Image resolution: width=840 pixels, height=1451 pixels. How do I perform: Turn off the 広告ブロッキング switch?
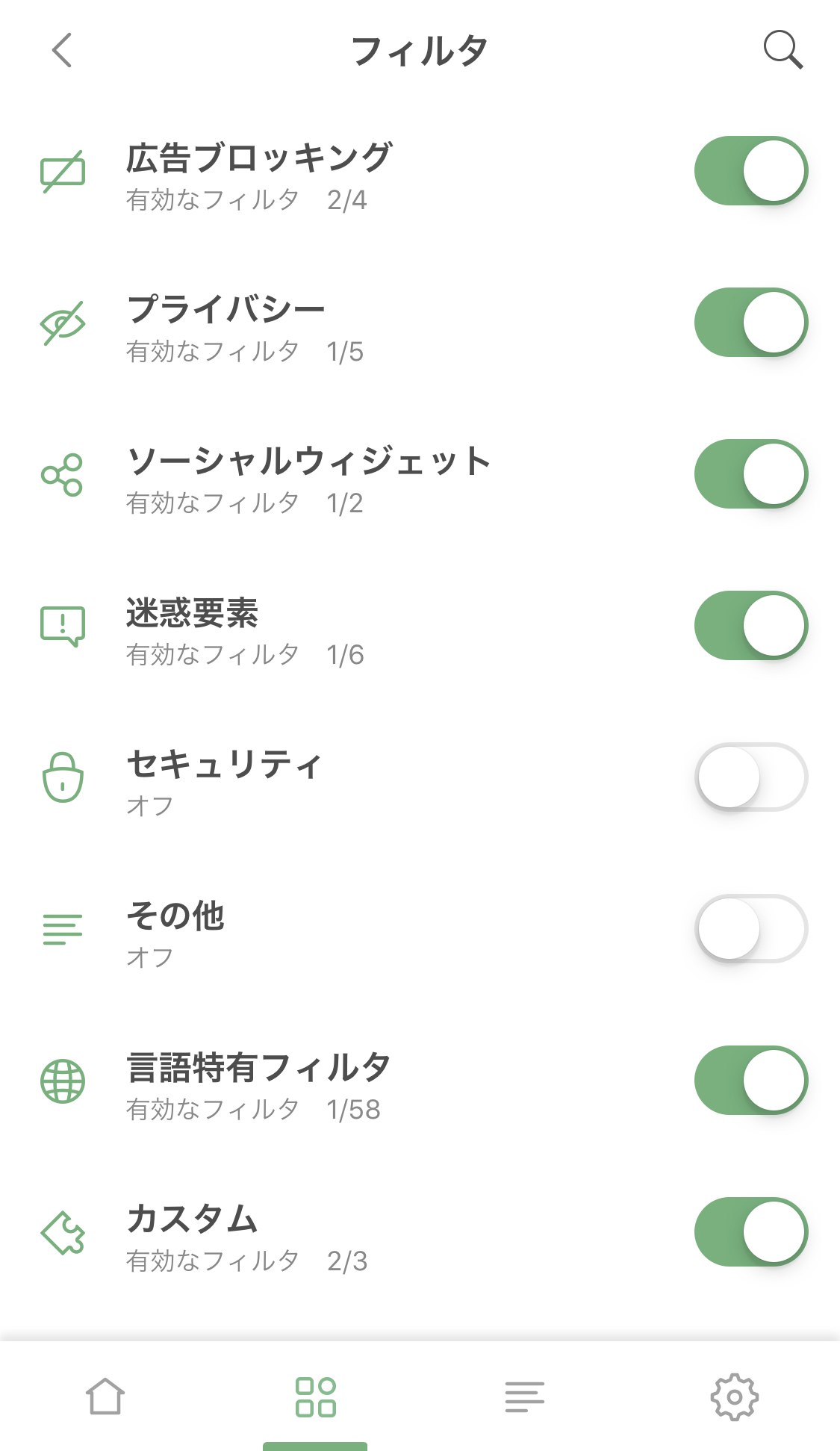click(x=750, y=171)
